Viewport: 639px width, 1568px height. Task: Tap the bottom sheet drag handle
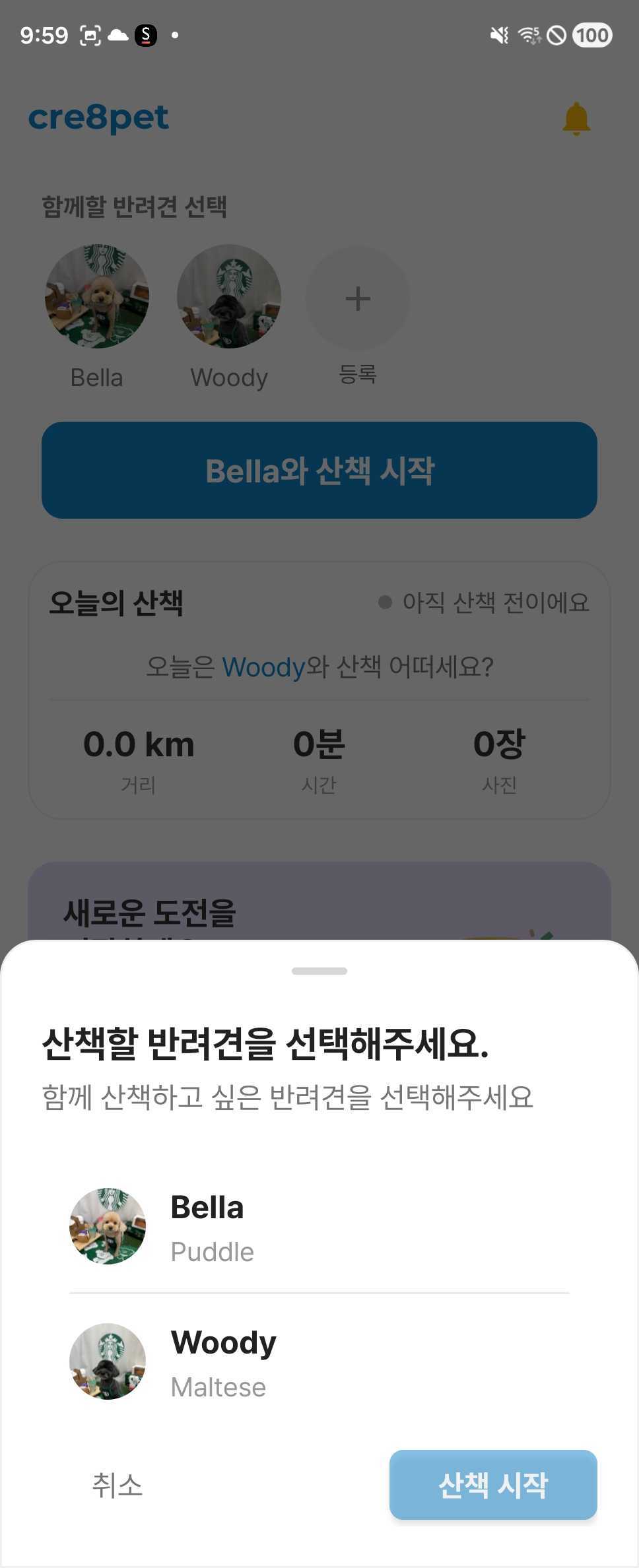(x=319, y=971)
